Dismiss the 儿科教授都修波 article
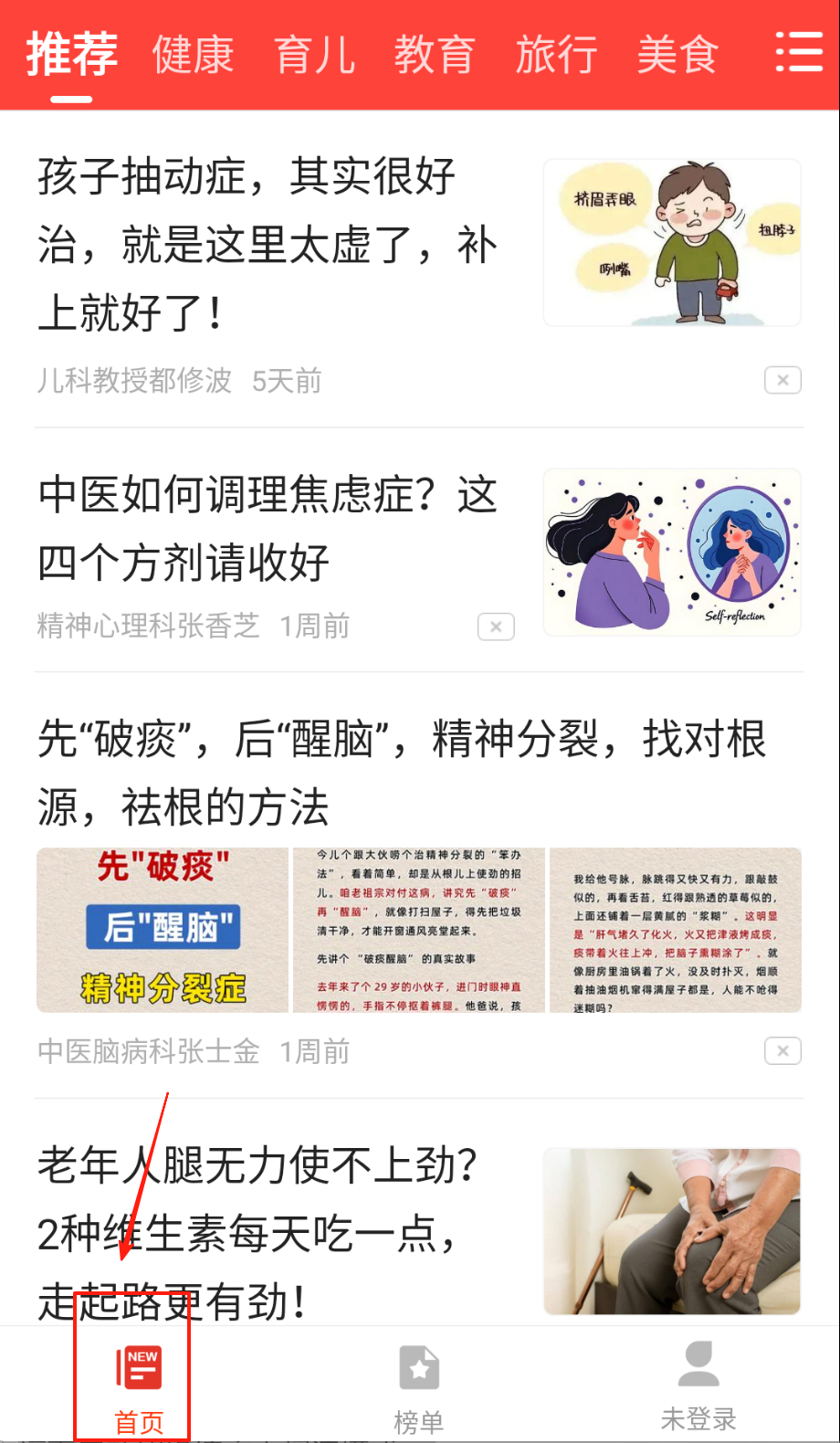This screenshot has width=840, height=1443. (x=782, y=380)
